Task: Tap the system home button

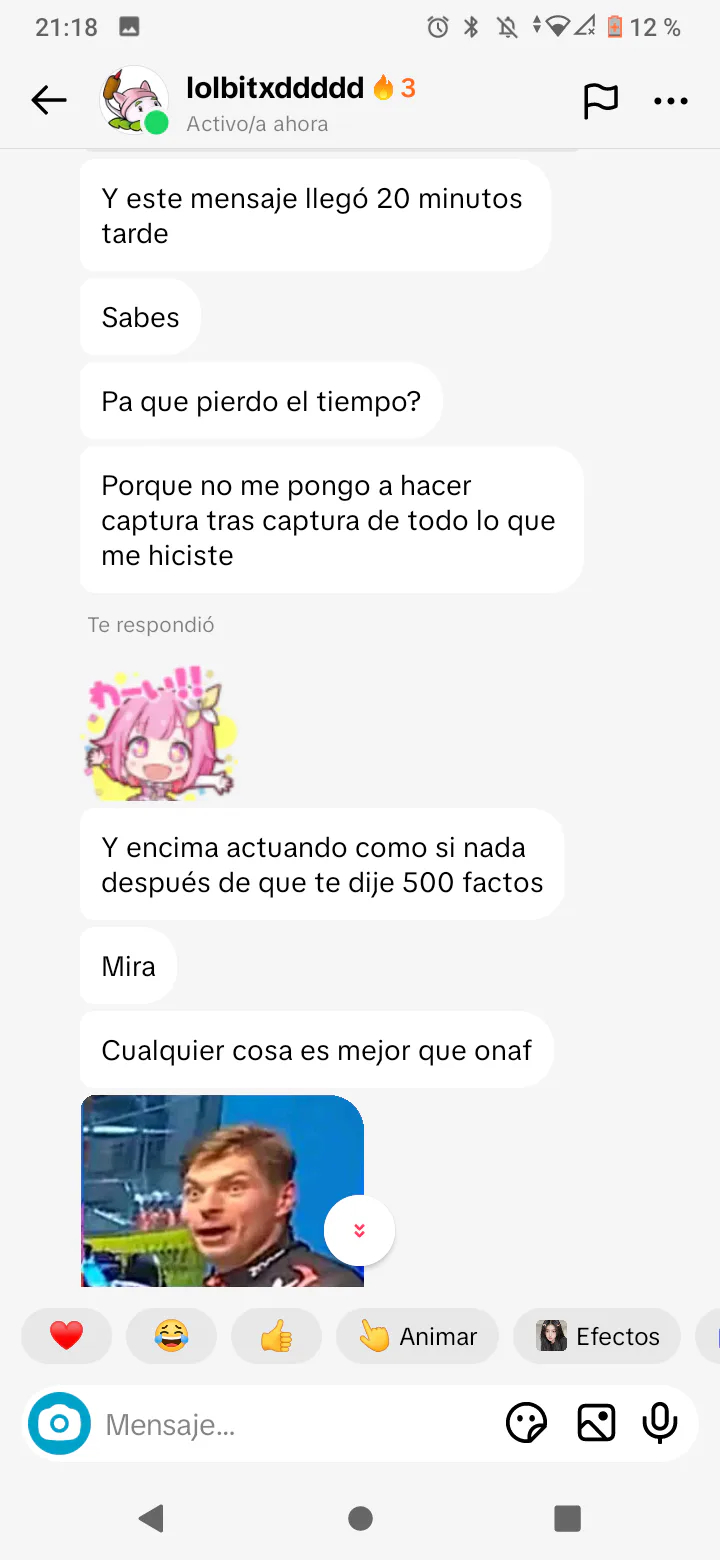Action: (x=360, y=1519)
